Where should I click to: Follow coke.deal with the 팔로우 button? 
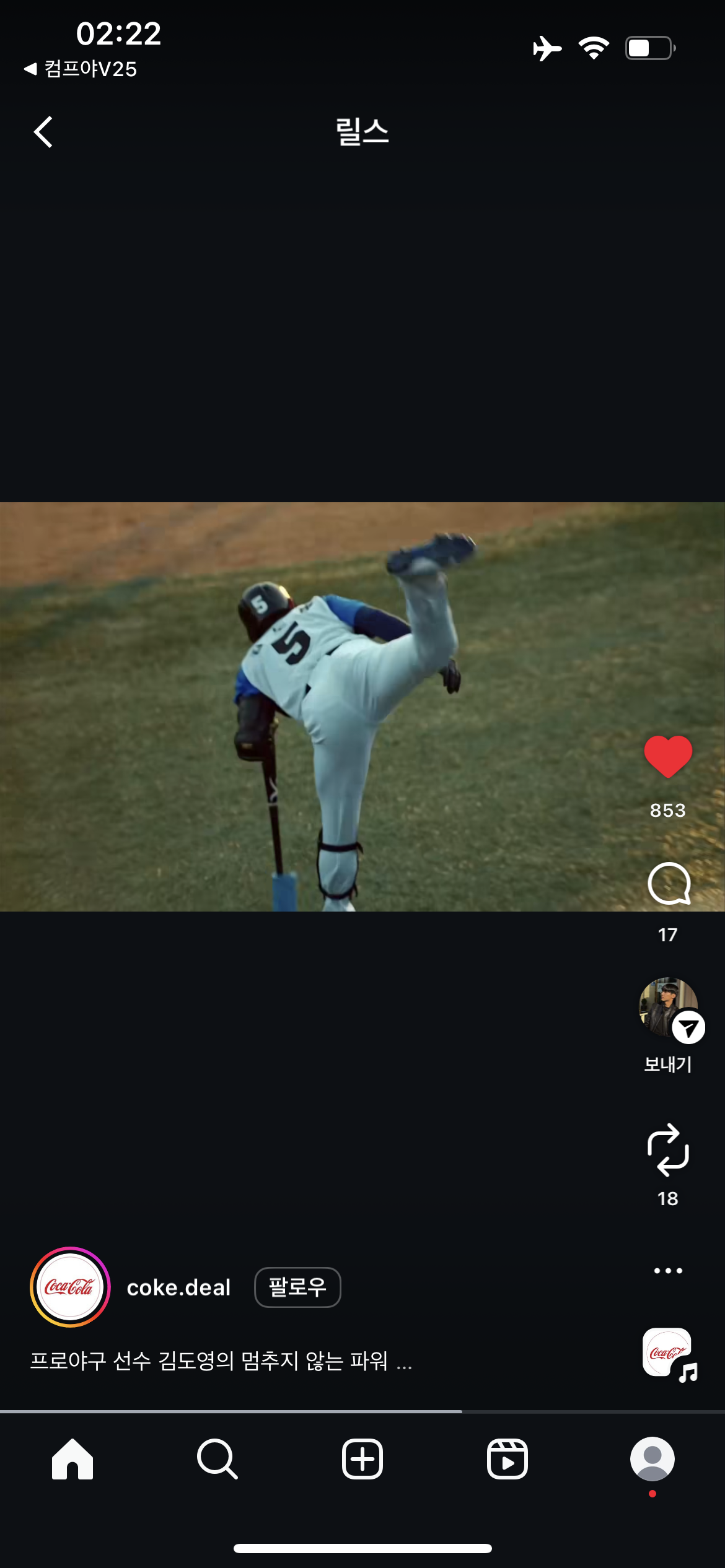click(297, 1287)
